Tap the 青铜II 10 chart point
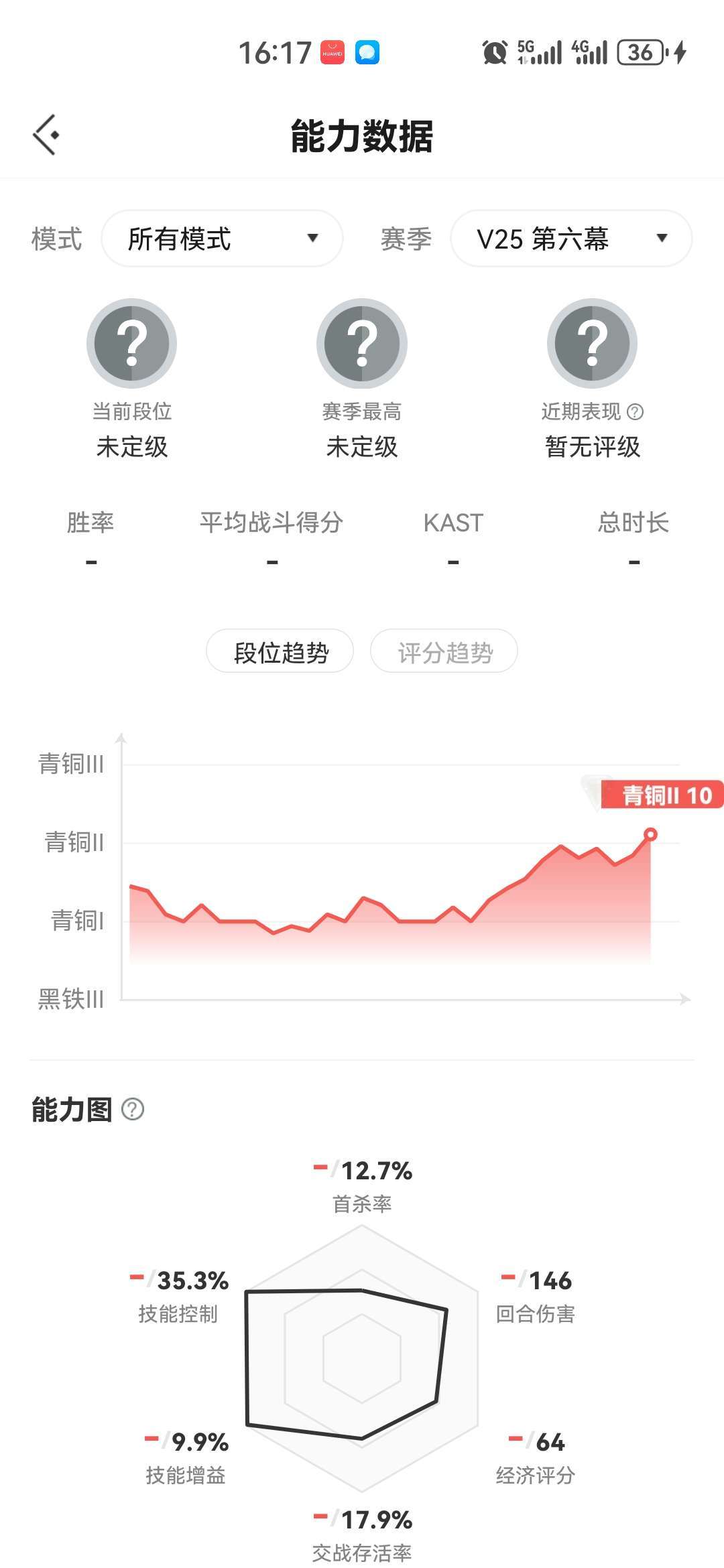Image resolution: width=724 pixels, height=1568 pixels. 650,834
